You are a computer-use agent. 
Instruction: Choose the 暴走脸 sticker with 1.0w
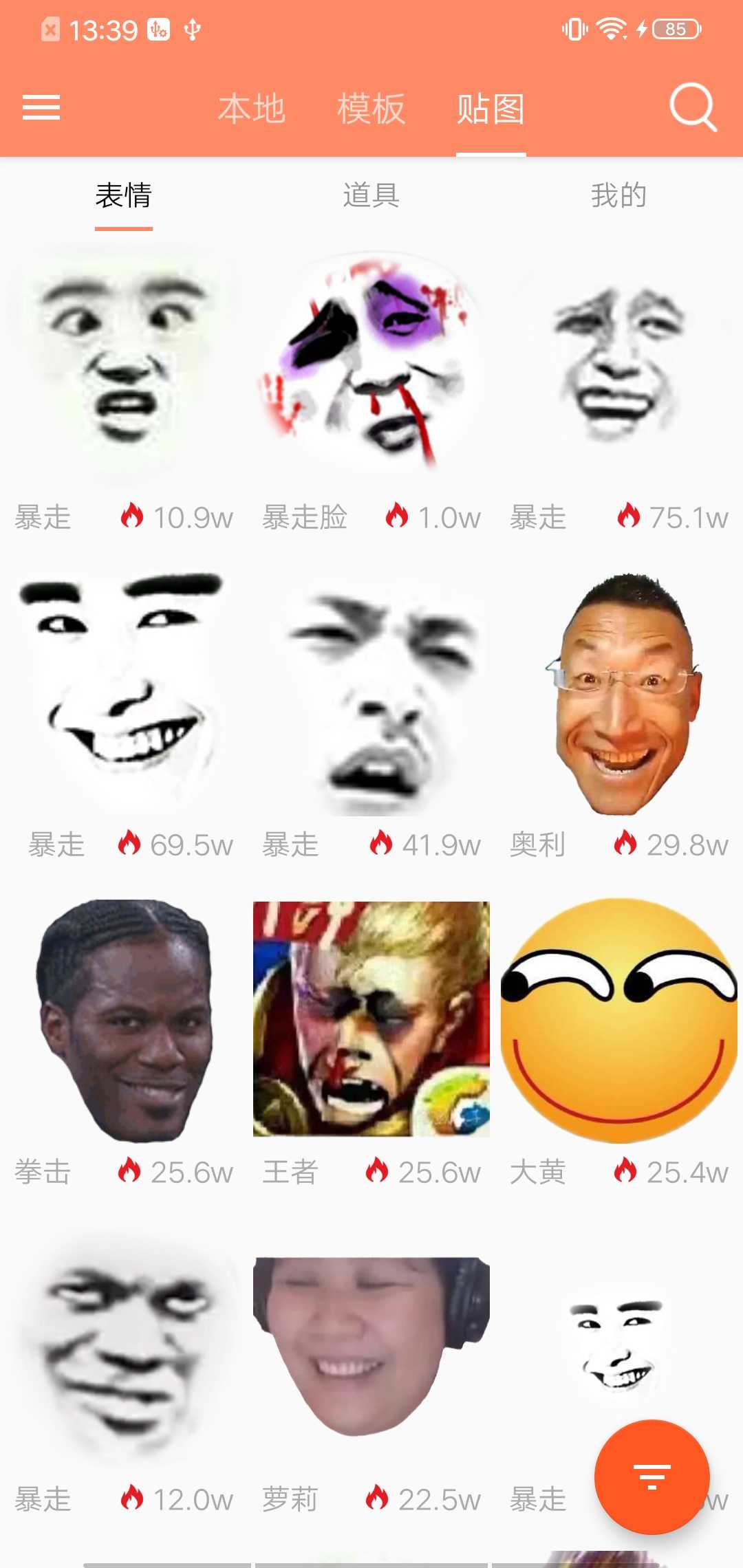(x=371, y=364)
